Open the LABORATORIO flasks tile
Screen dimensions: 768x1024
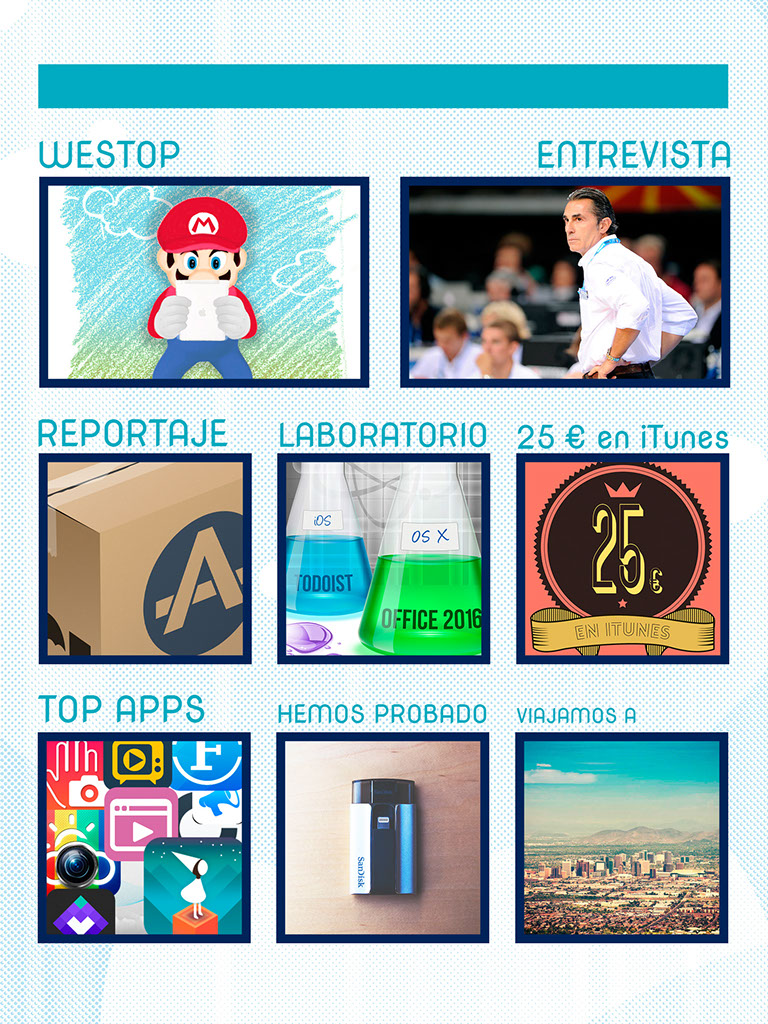[x=383, y=558]
